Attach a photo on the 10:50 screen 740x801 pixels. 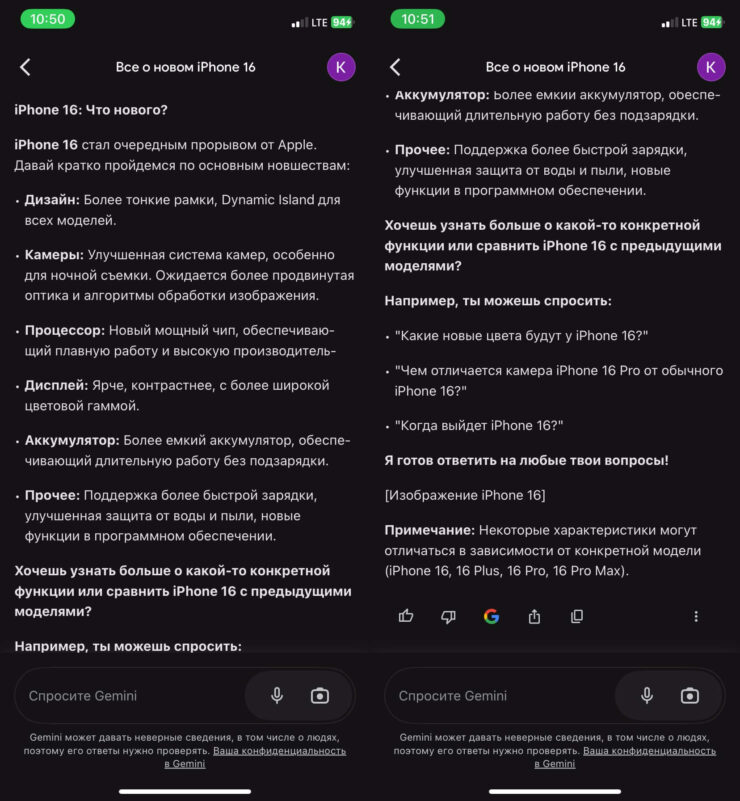point(319,695)
